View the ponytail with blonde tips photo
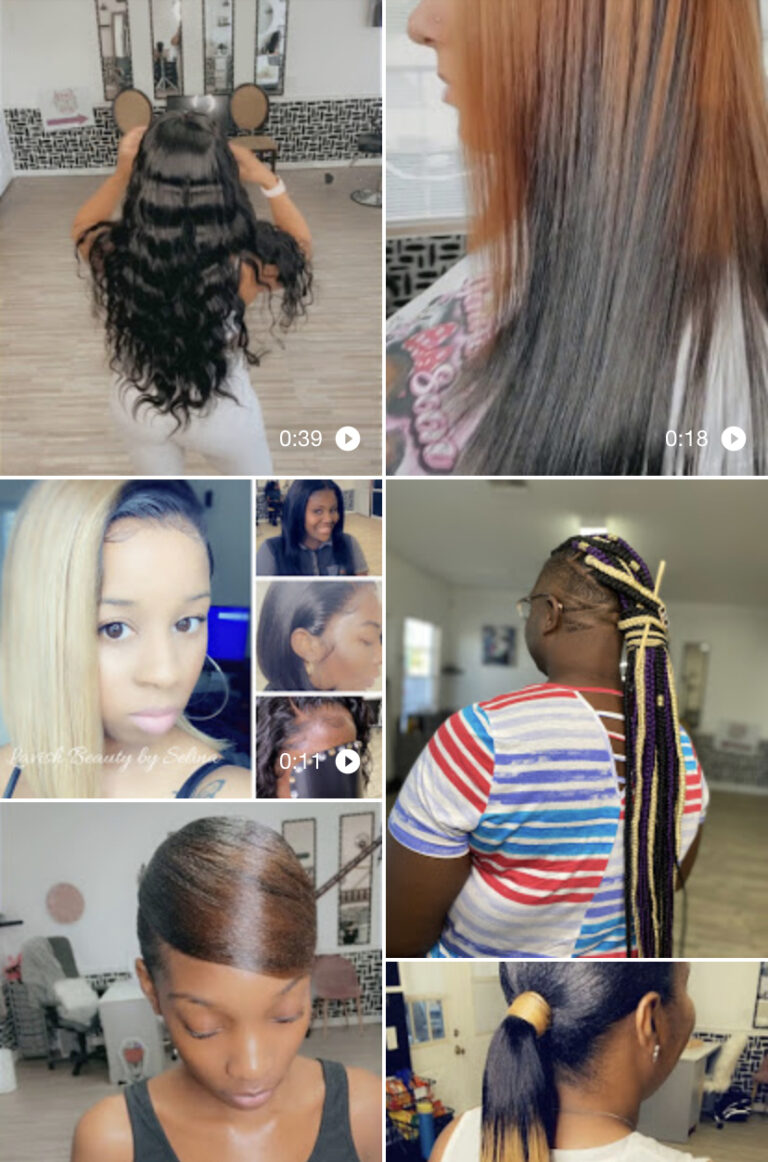This screenshot has width=768, height=1162. [x=577, y=1062]
